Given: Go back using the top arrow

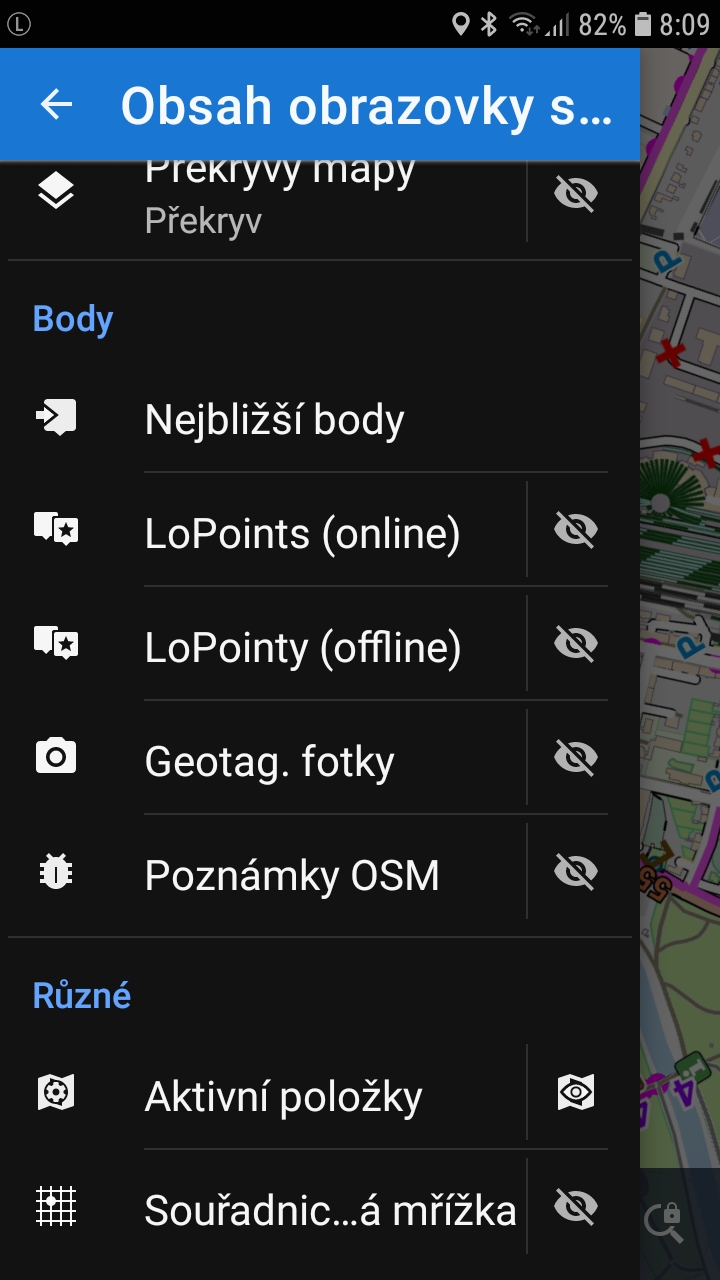Looking at the screenshot, I should pos(57,105).
